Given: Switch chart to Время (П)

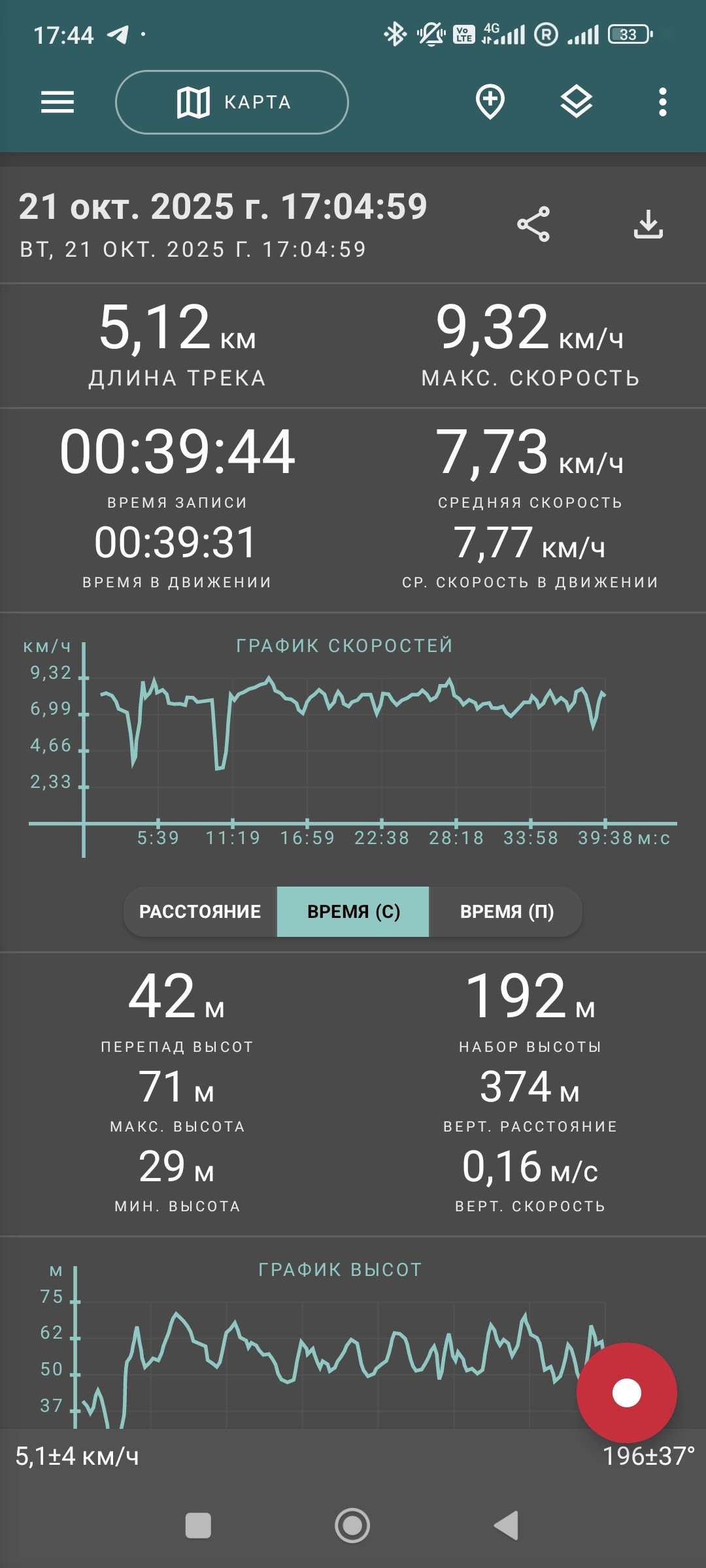Looking at the screenshot, I should [x=507, y=911].
